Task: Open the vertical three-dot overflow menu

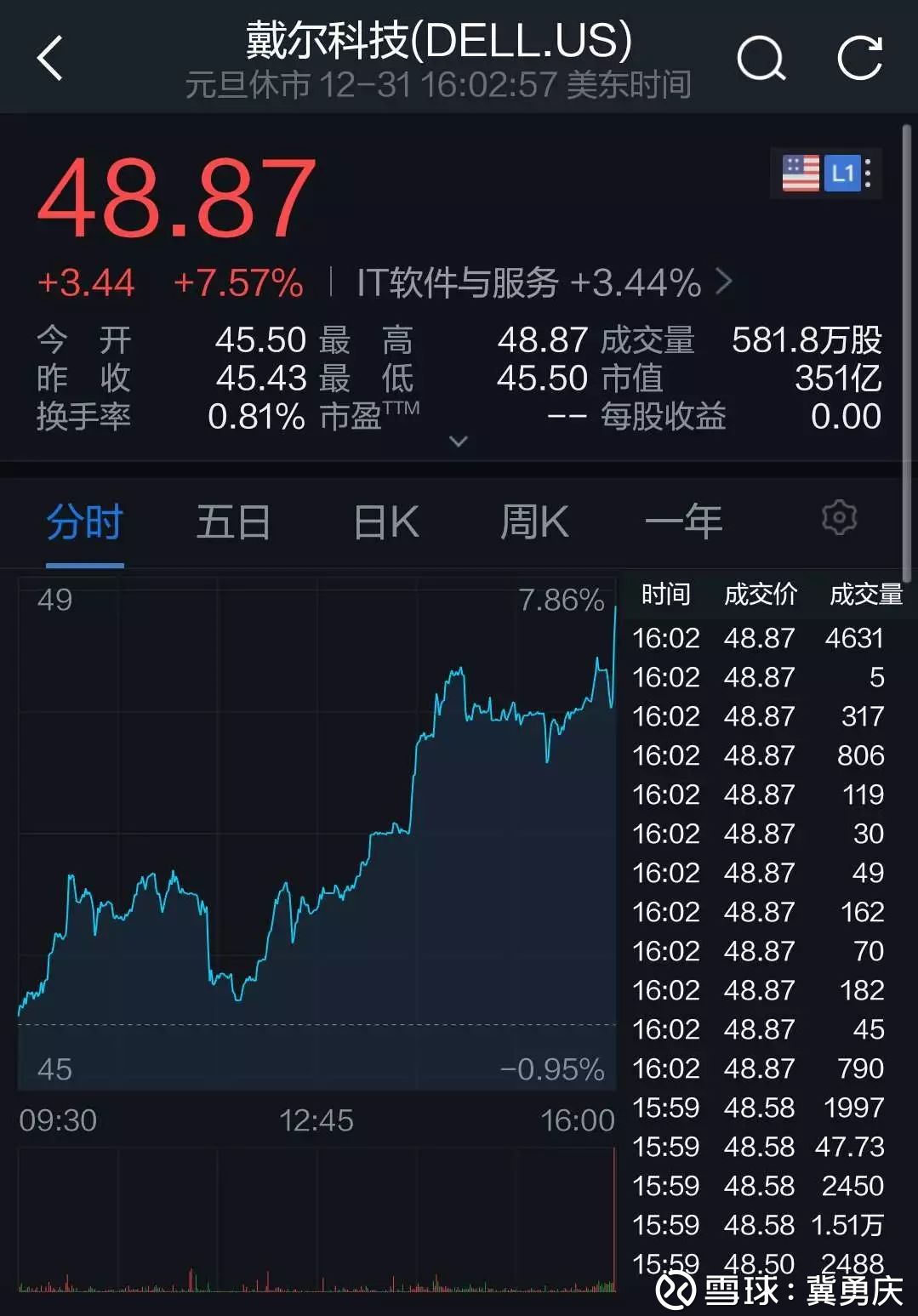Action: [870, 172]
